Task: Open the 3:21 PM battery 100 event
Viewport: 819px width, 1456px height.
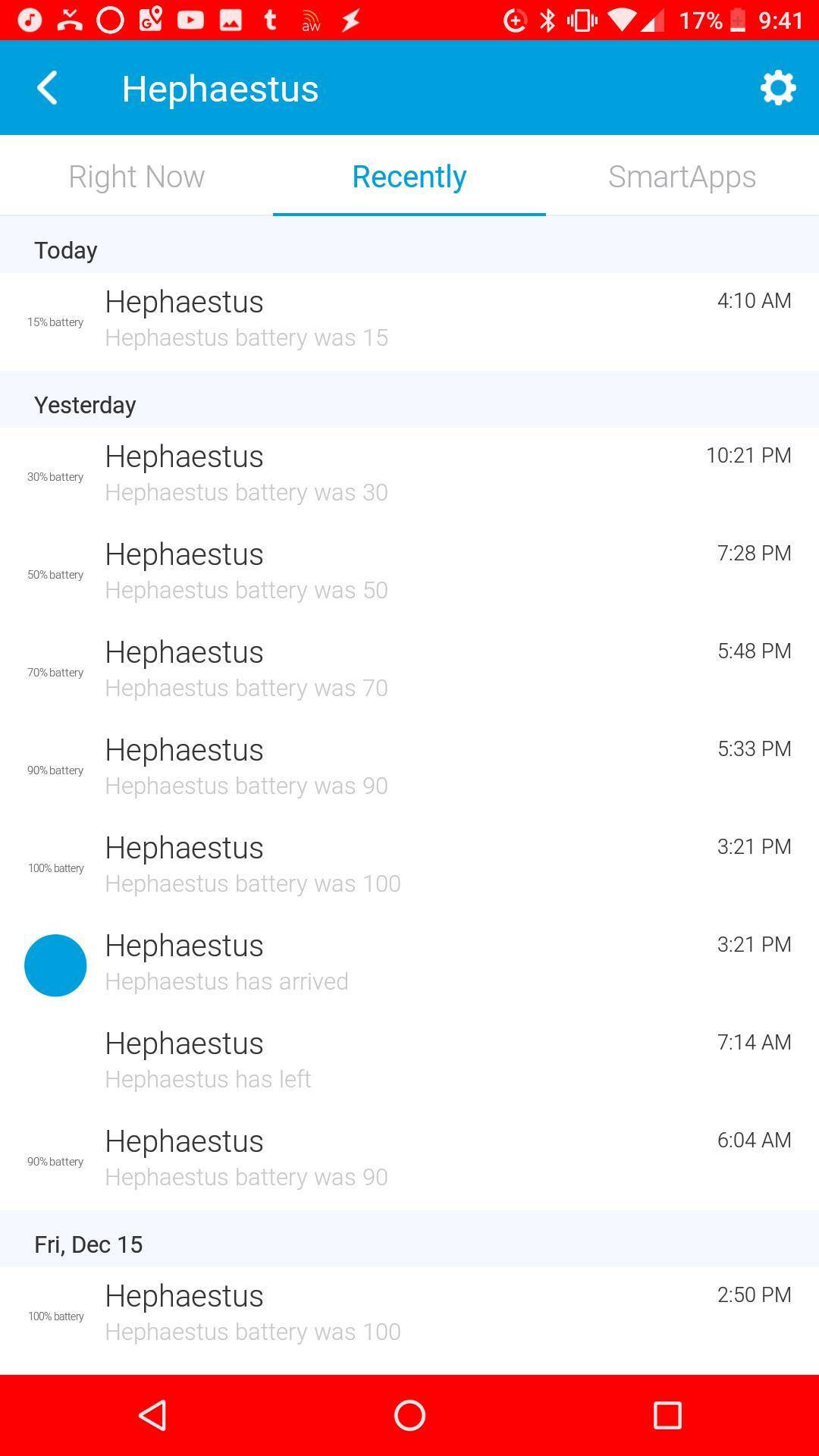Action: [409, 866]
